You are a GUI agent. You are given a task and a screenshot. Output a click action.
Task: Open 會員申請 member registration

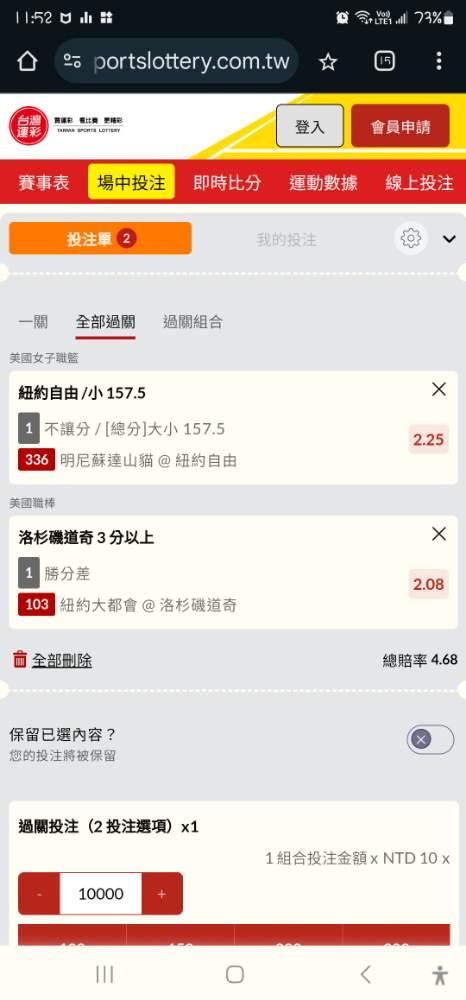pos(400,126)
